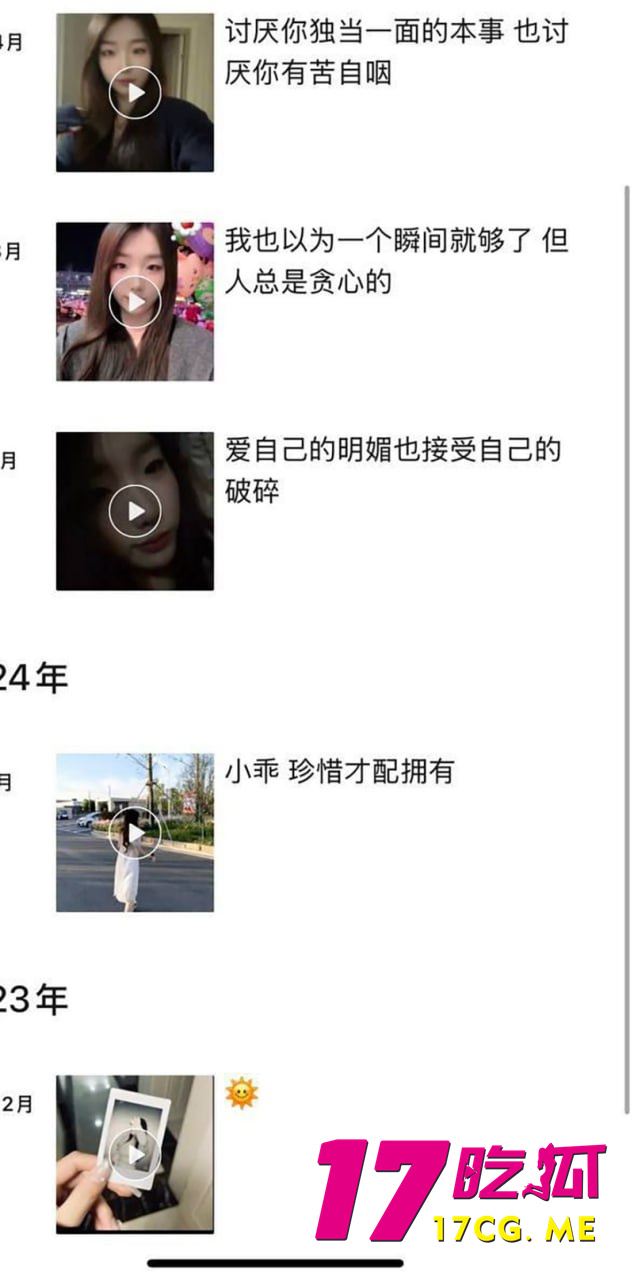Screen dimensions: 634x1280
Task: Play the video captioned 讨厌你独当一面的本事
Action: pos(134,93)
